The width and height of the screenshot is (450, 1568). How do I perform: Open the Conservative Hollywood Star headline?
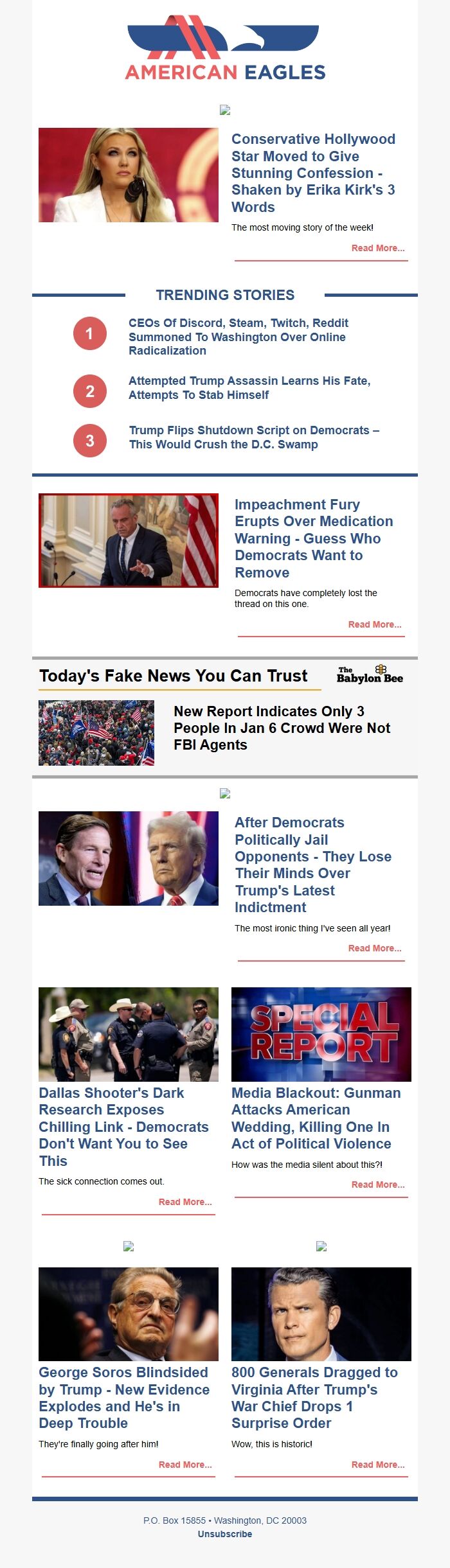click(314, 173)
